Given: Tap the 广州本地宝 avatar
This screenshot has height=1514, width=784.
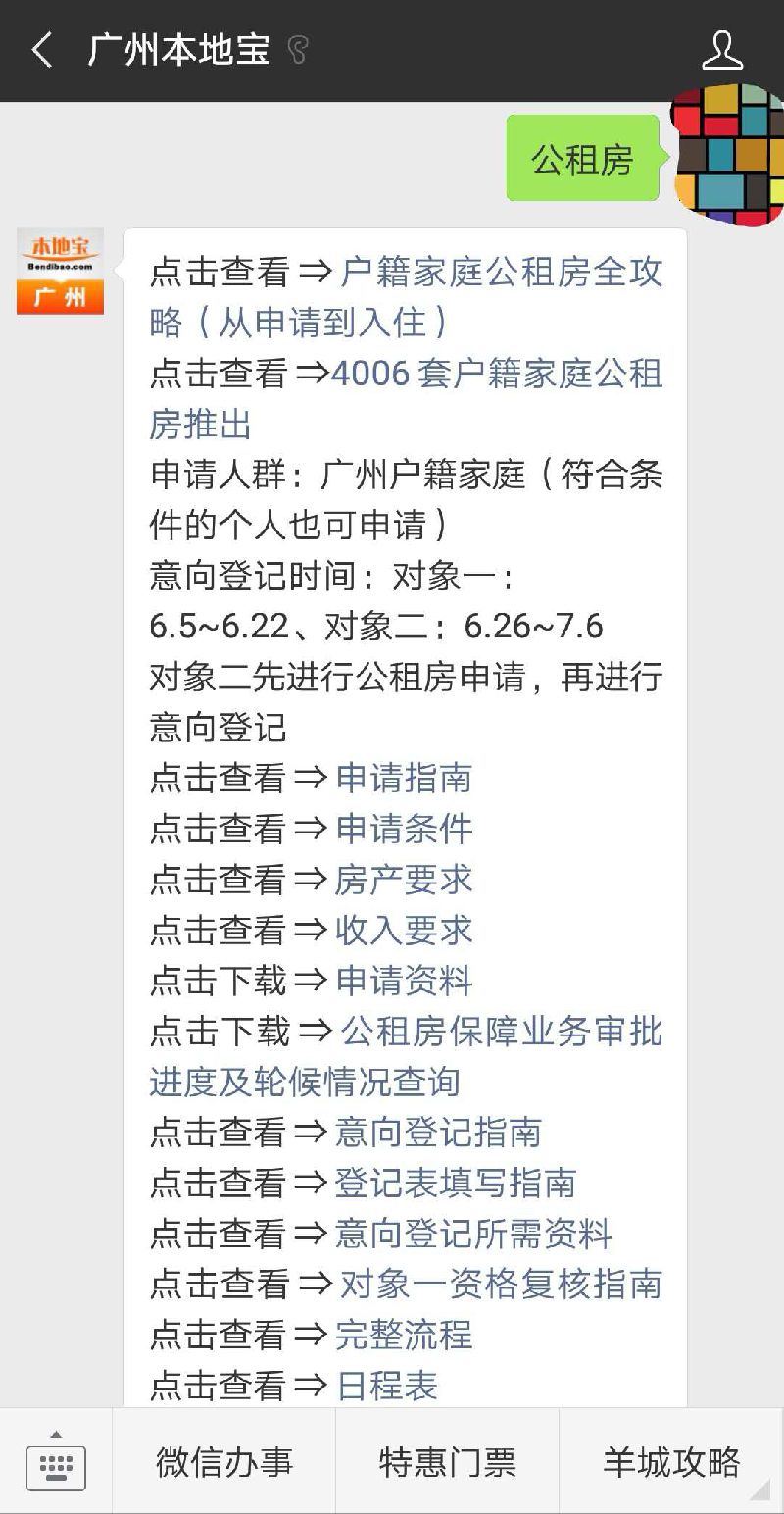Looking at the screenshot, I should [x=60, y=272].
